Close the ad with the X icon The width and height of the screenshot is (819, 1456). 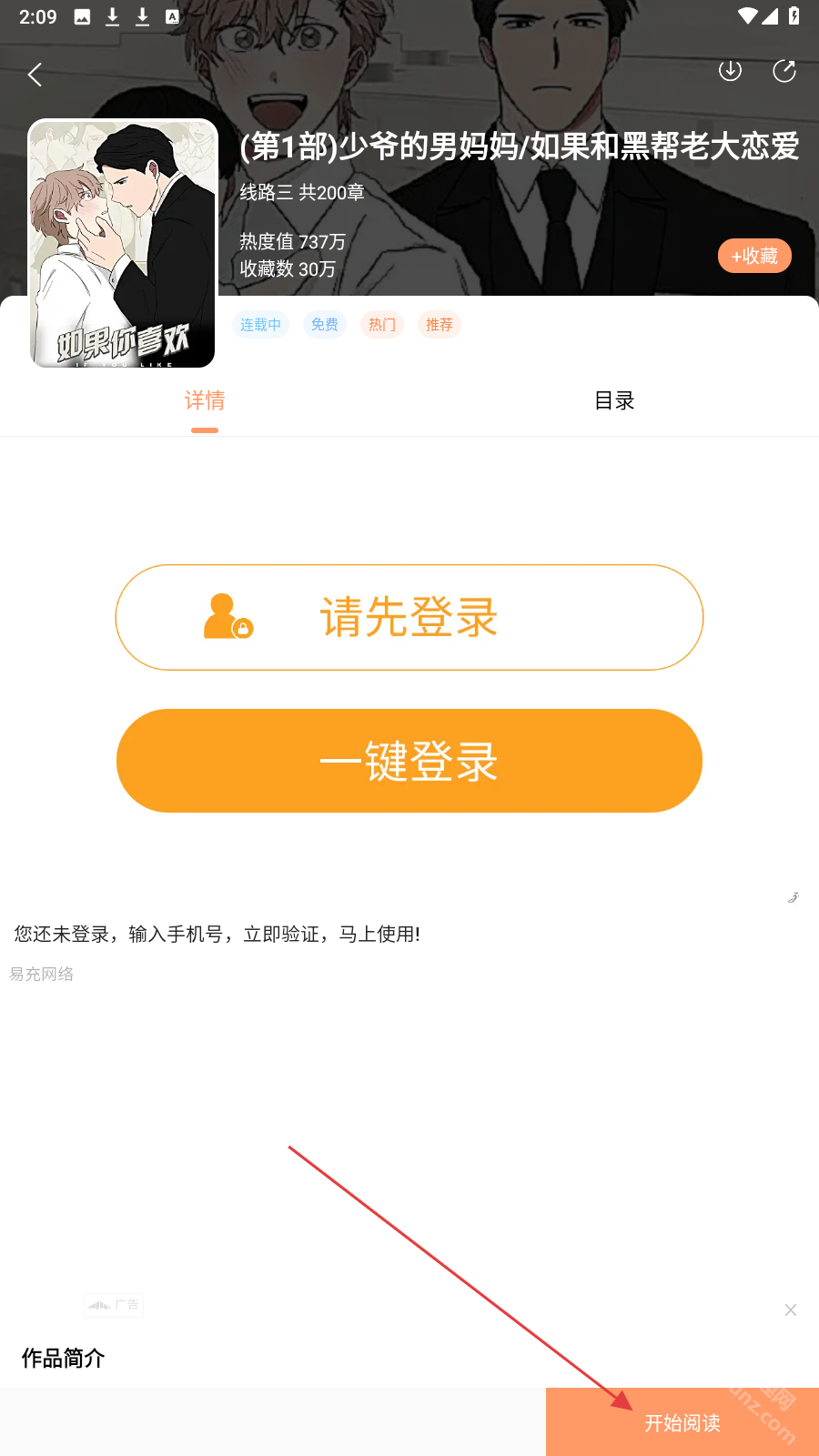coord(790,1309)
